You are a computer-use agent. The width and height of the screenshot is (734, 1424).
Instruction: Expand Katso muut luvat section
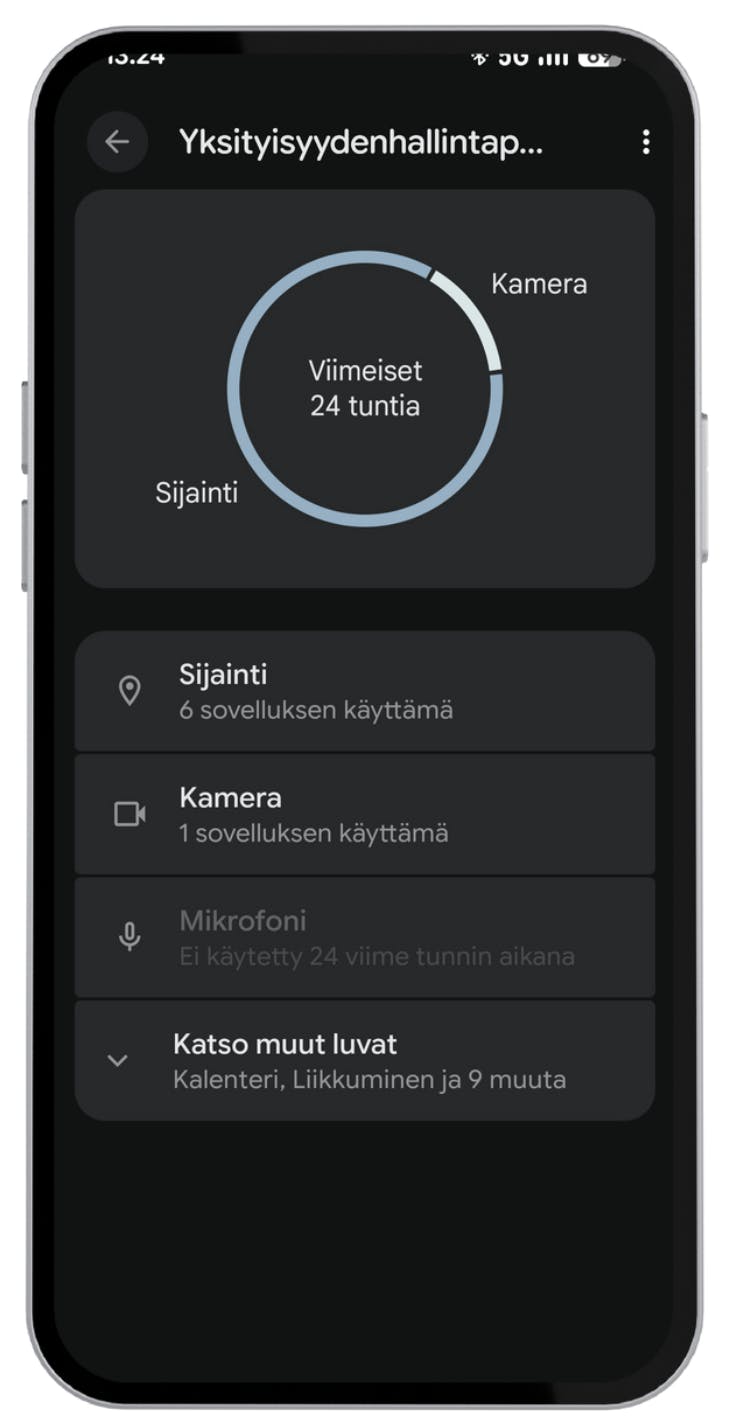[364, 1061]
